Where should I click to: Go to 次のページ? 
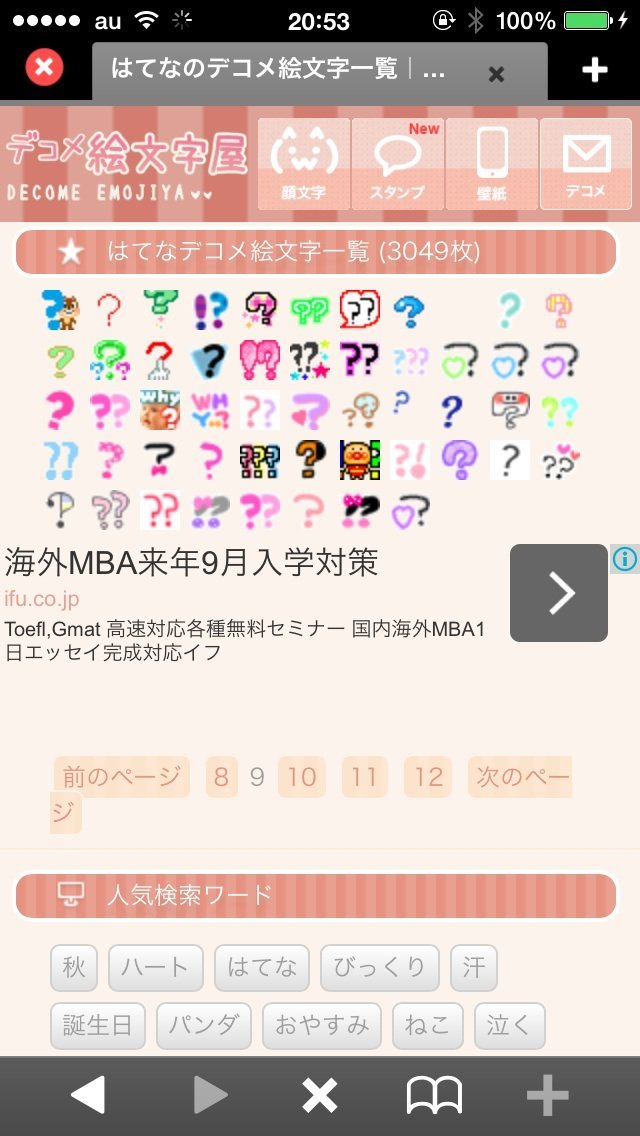click(x=520, y=777)
